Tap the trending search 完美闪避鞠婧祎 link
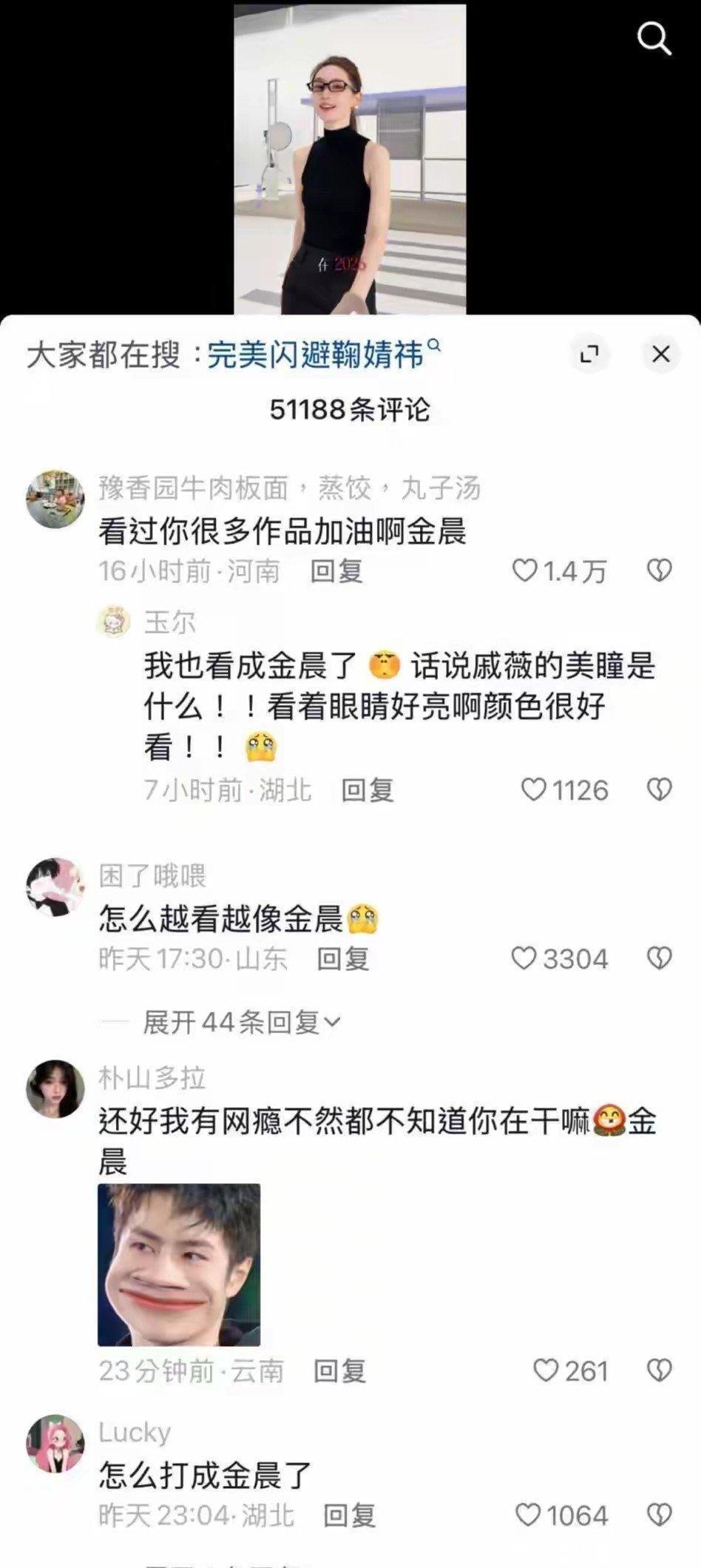701x1568 pixels. (315, 354)
